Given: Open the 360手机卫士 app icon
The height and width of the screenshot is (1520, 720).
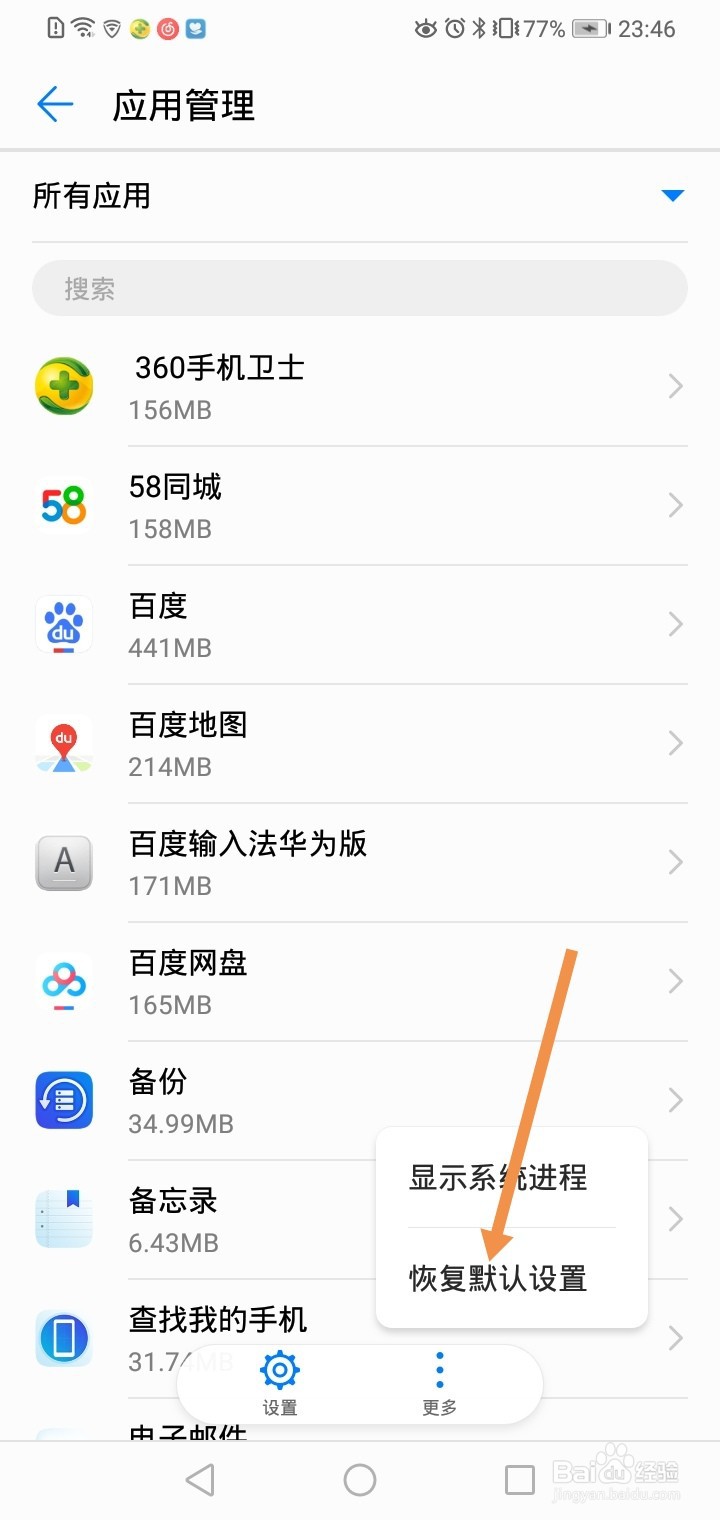Looking at the screenshot, I should pos(64,386).
